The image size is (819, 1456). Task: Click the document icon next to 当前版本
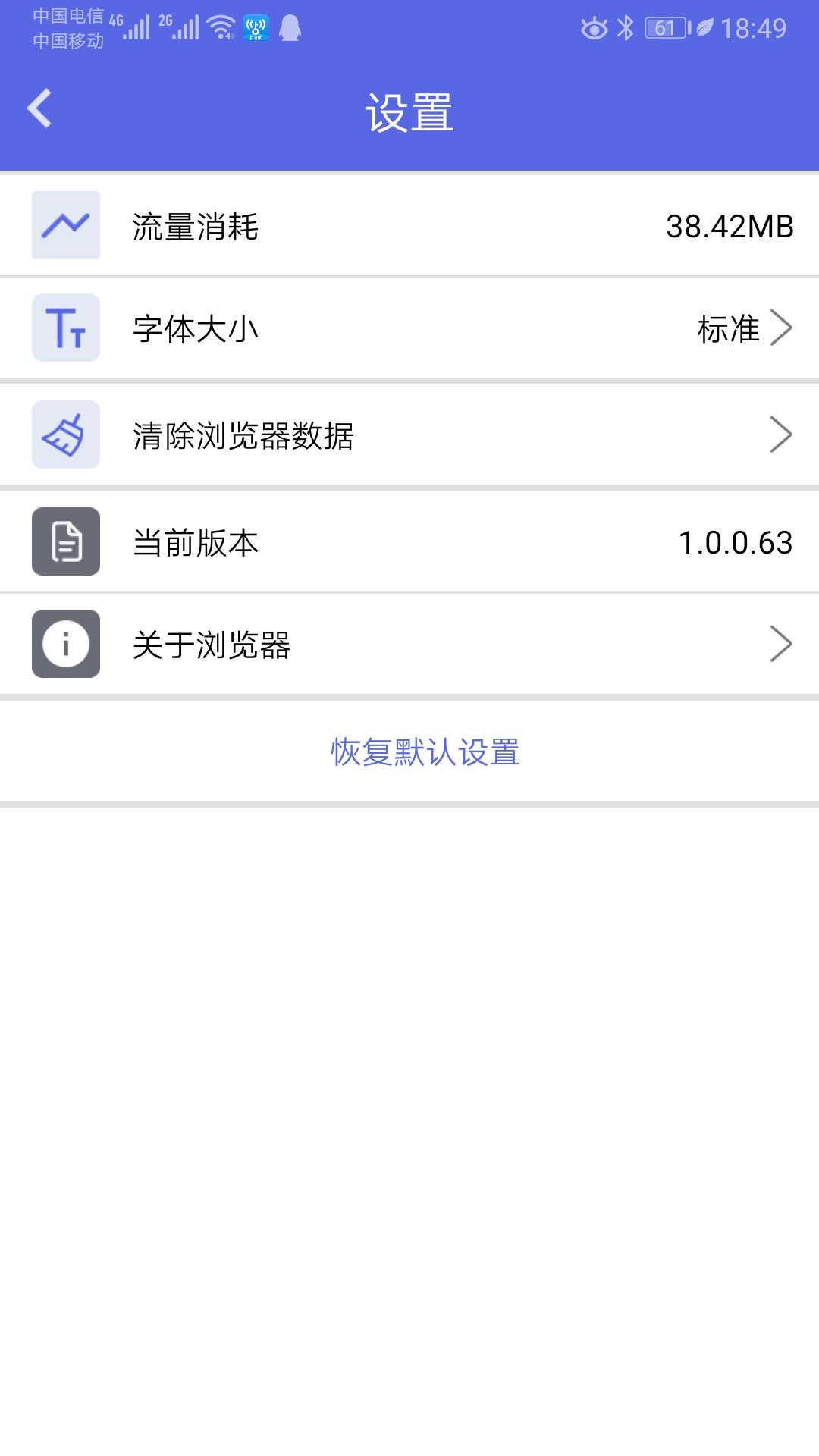pos(65,542)
